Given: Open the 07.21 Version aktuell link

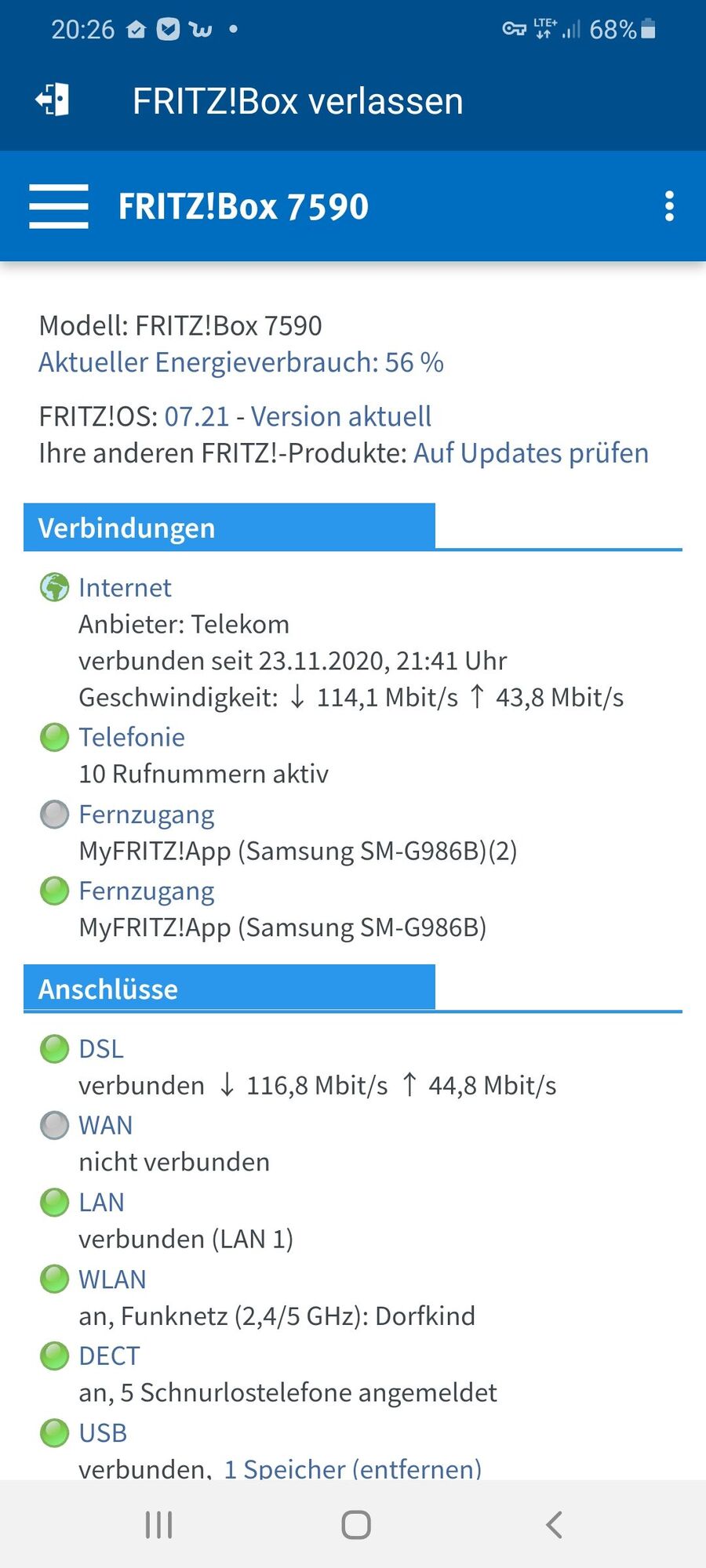Looking at the screenshot, I should click(x=297, y=416).
